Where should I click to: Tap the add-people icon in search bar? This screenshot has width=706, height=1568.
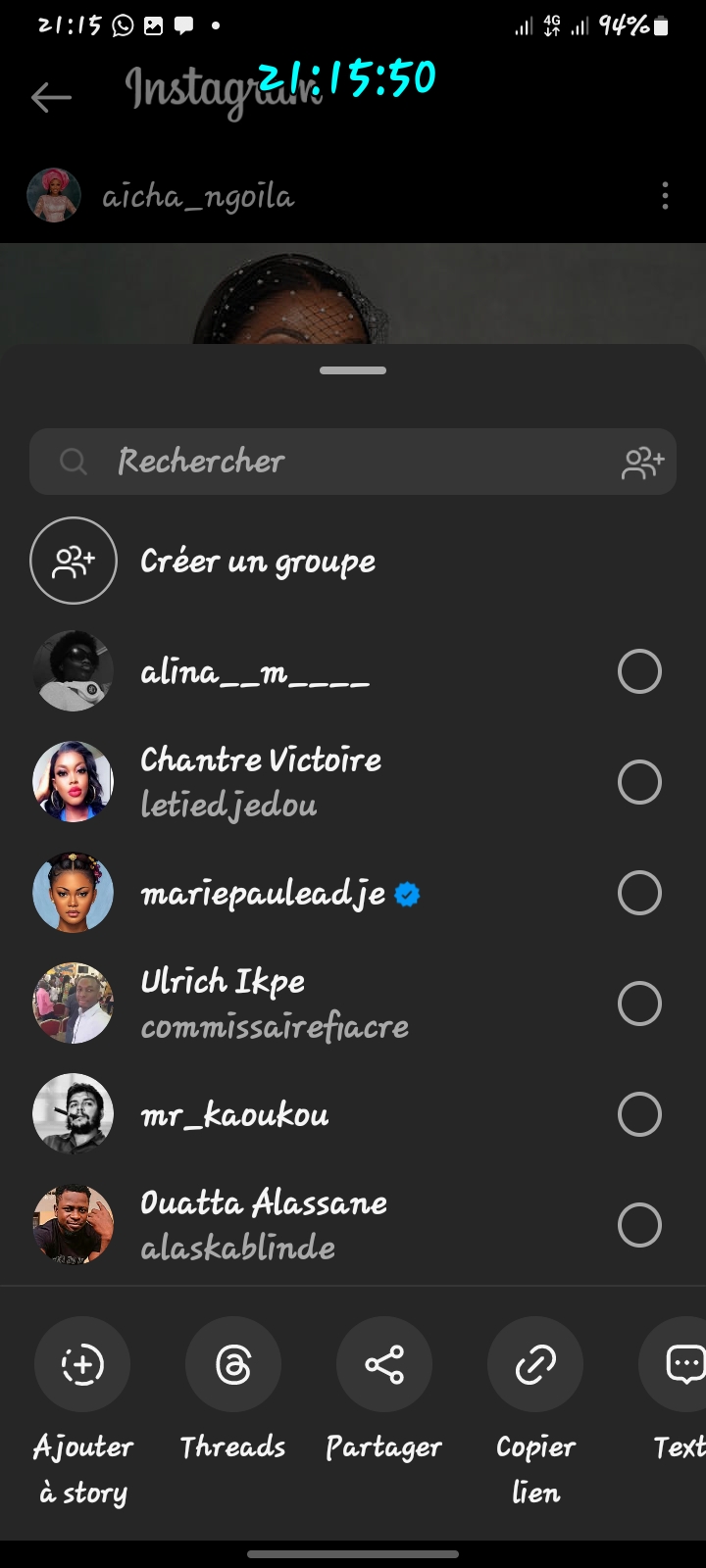pyautogui.click(x=642, y=463)
